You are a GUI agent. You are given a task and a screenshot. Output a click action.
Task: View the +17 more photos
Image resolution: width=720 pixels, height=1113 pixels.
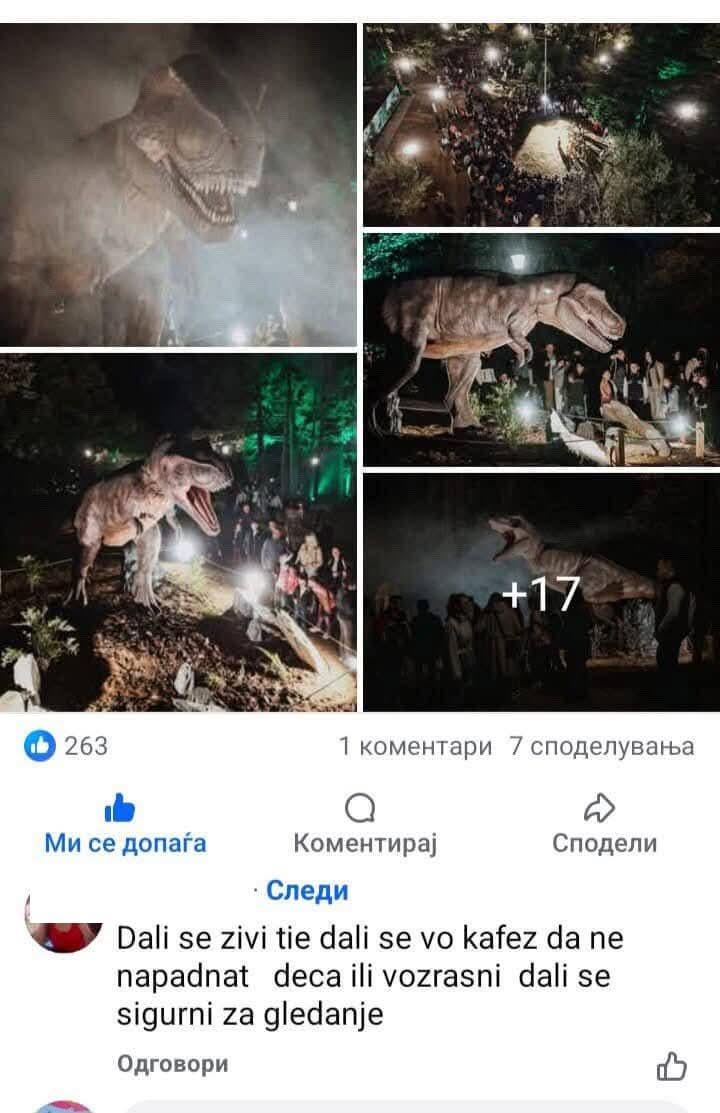(x=541, y=592)
